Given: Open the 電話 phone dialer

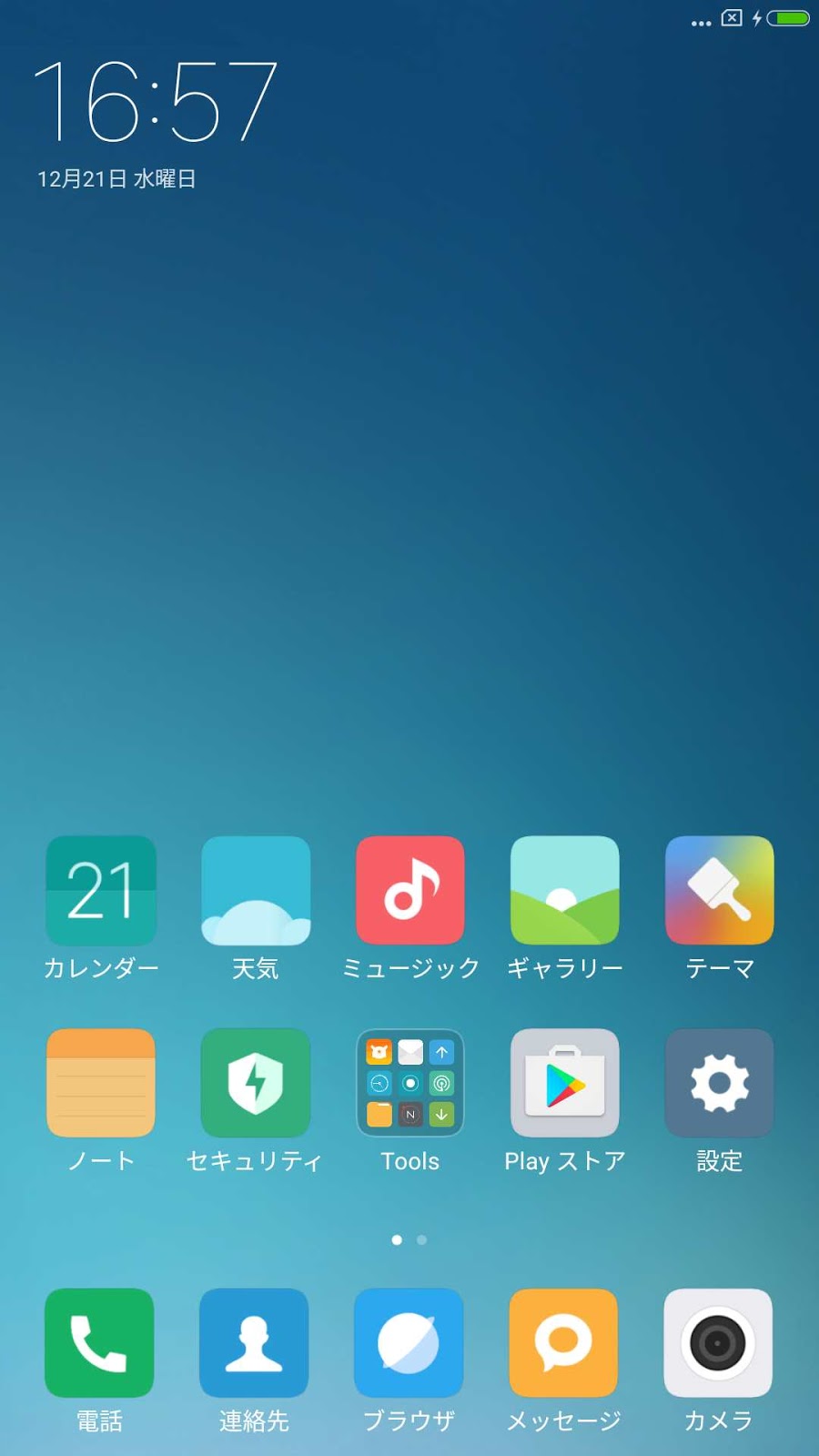Looking at the screenshot, I should point(99,1342).
